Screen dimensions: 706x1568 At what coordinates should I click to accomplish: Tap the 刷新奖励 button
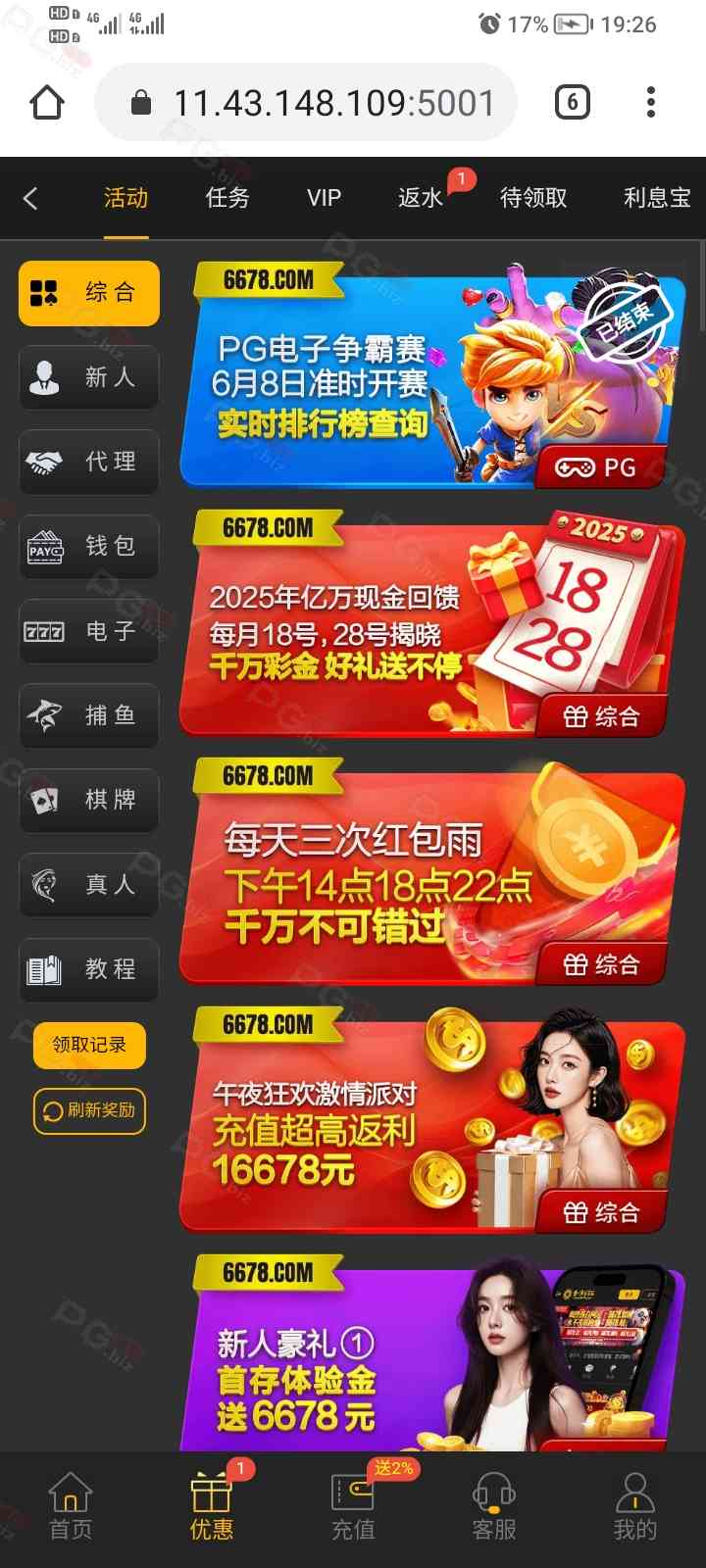click(89, 1110)
